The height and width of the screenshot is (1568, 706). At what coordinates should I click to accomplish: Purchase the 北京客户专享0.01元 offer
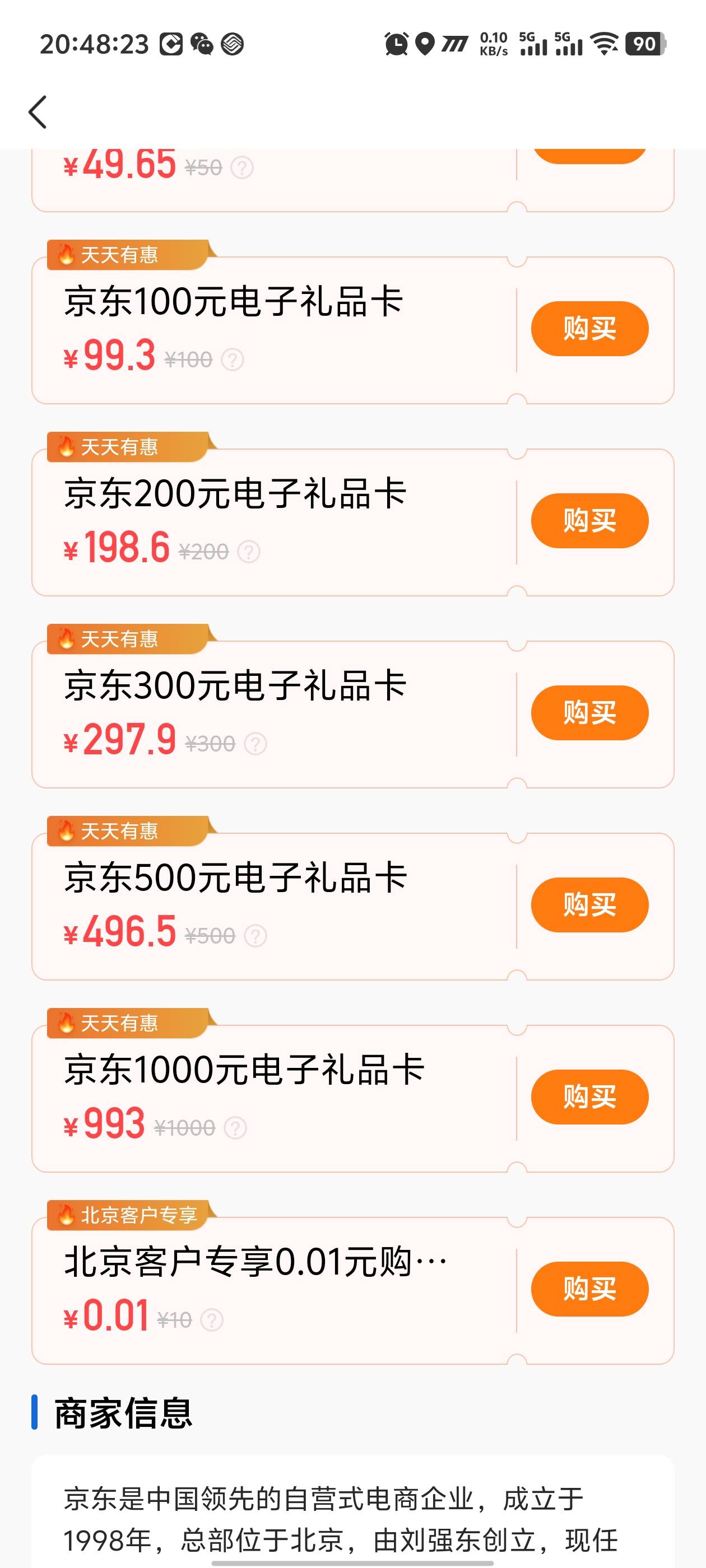[589, 1289]
